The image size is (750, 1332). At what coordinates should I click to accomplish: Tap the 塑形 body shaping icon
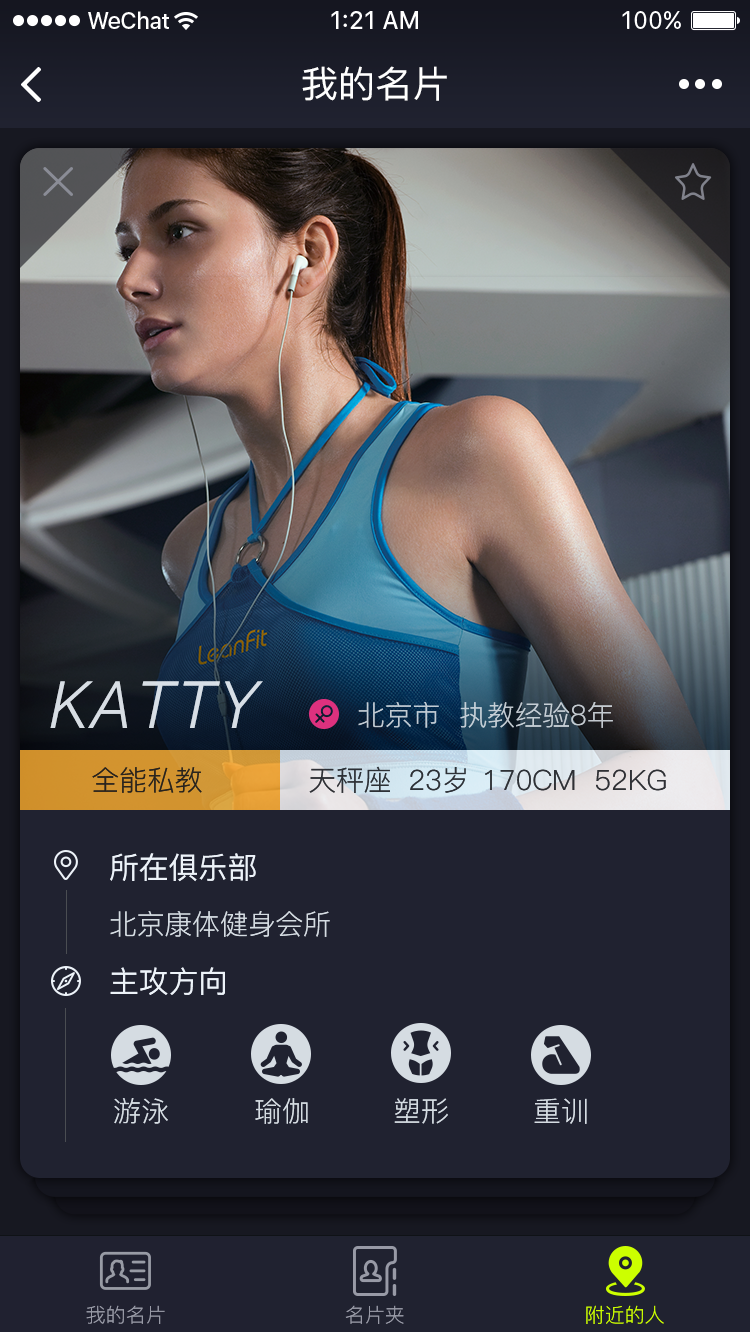click(x=421, y=1054)
